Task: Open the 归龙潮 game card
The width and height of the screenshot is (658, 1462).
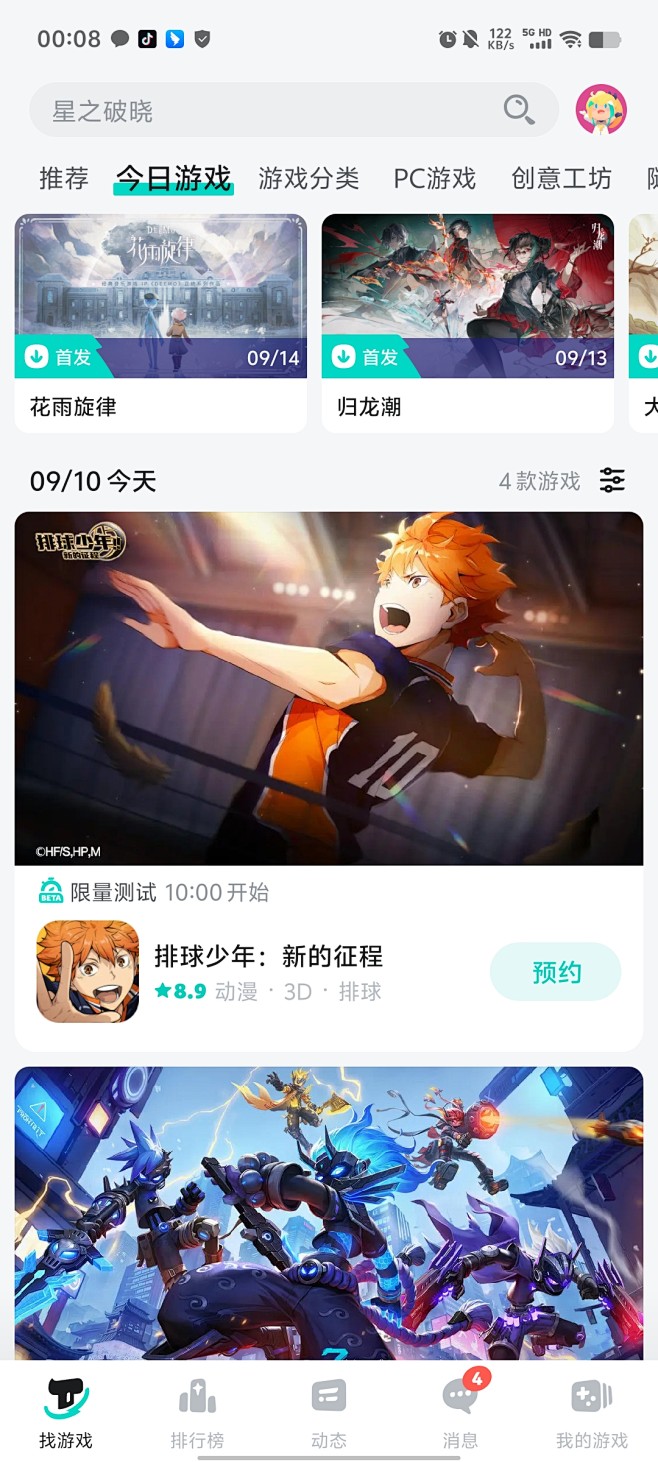Action: pos(468,323)
